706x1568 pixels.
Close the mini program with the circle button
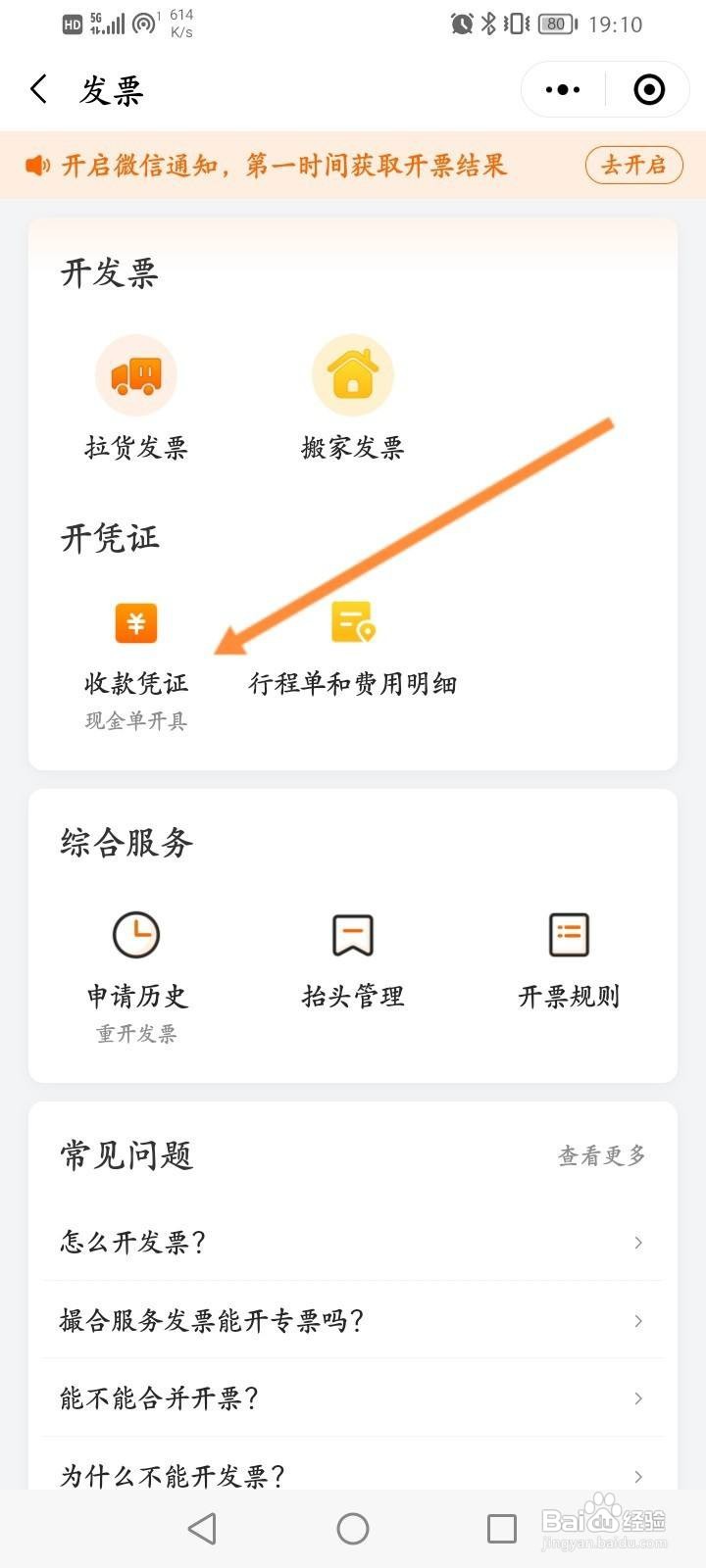[649, 89]
